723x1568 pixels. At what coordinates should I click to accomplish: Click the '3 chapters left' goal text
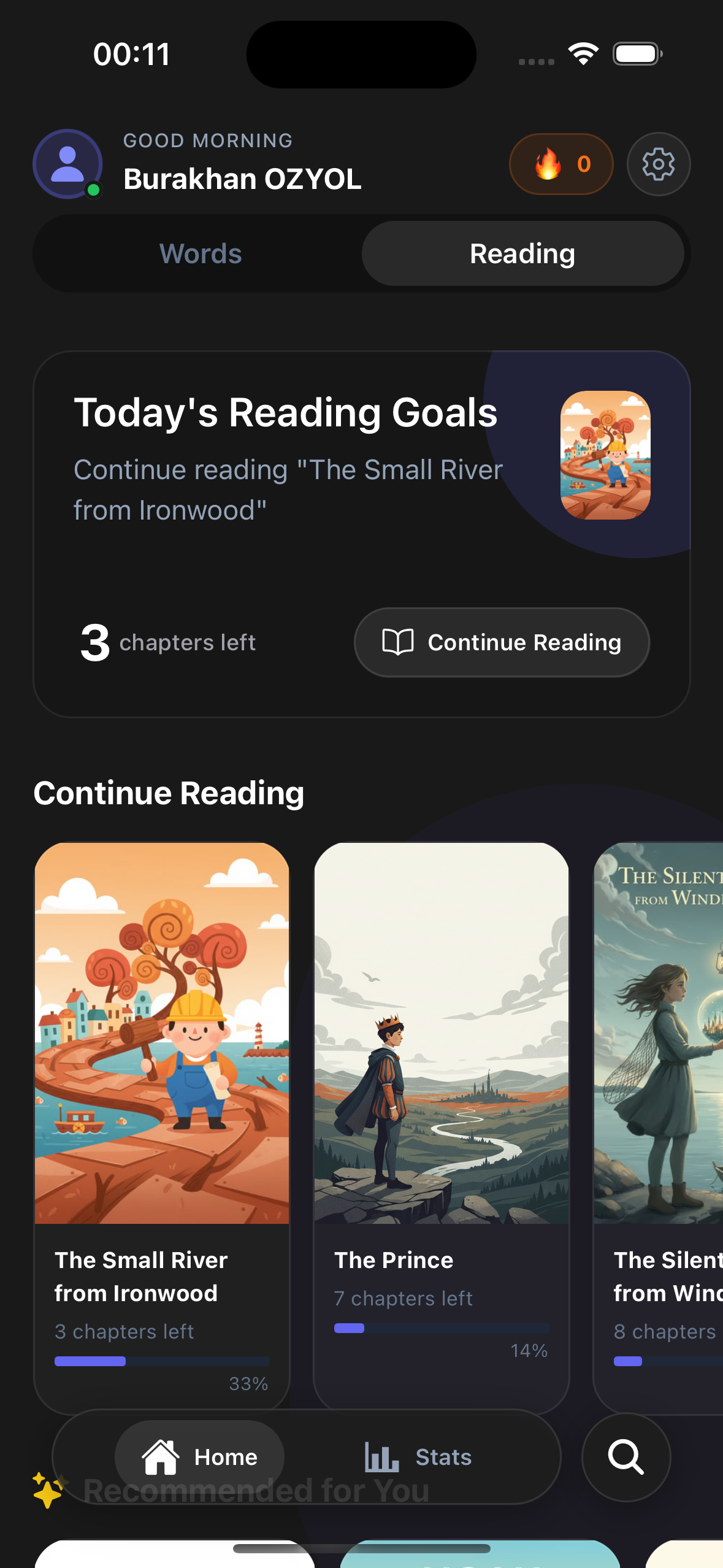[169, 642]
